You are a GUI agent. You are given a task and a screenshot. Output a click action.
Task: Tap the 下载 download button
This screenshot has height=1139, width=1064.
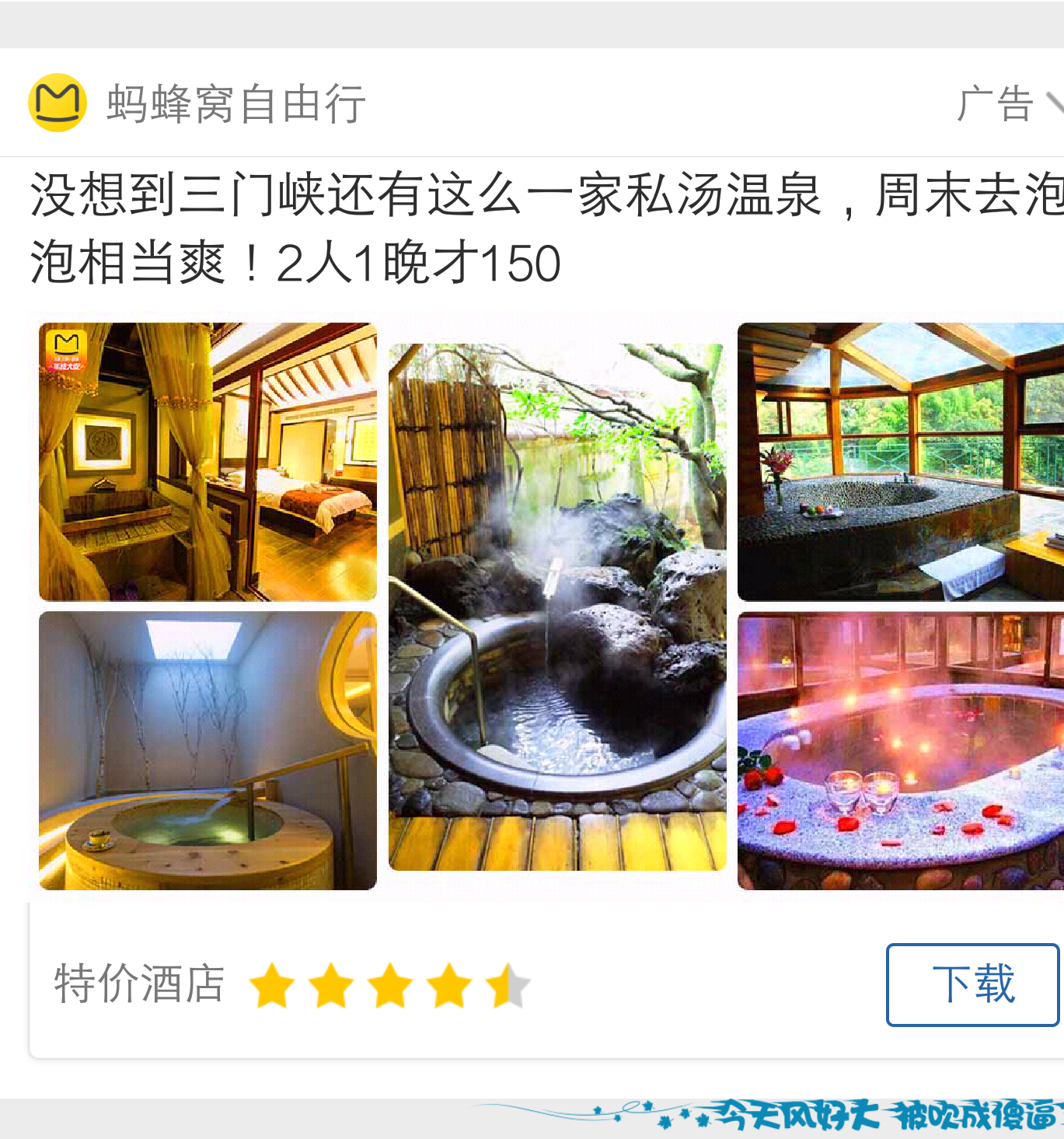(972, 984)
